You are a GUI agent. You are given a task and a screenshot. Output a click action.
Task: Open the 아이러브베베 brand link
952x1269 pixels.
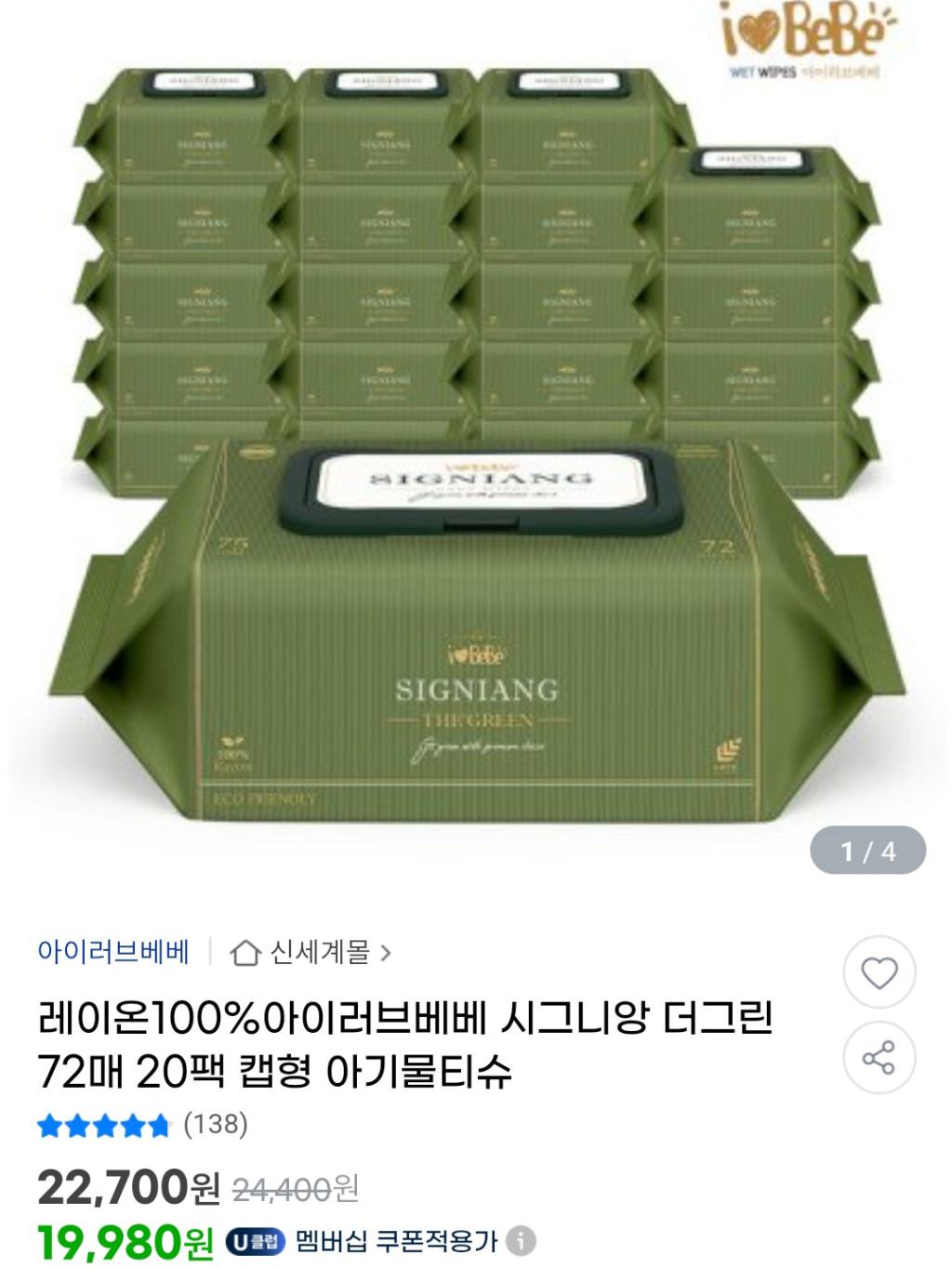[113, 952]
